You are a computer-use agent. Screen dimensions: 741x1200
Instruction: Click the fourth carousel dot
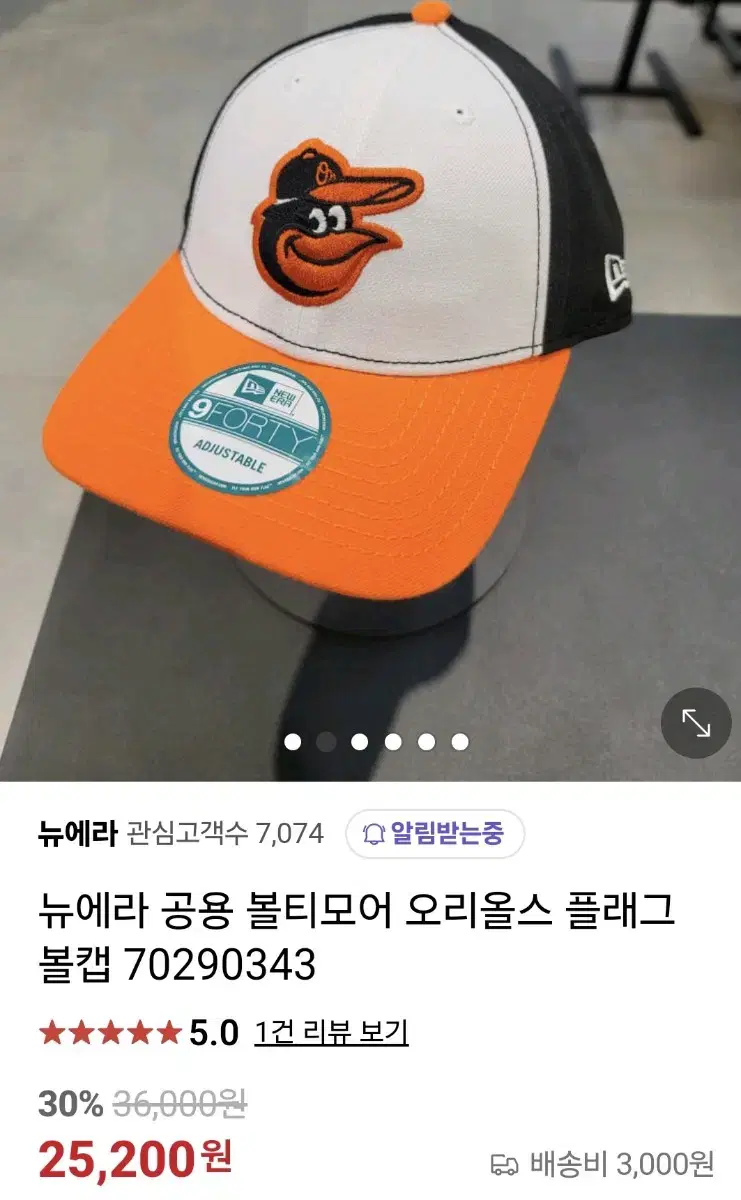coord(392,742)
